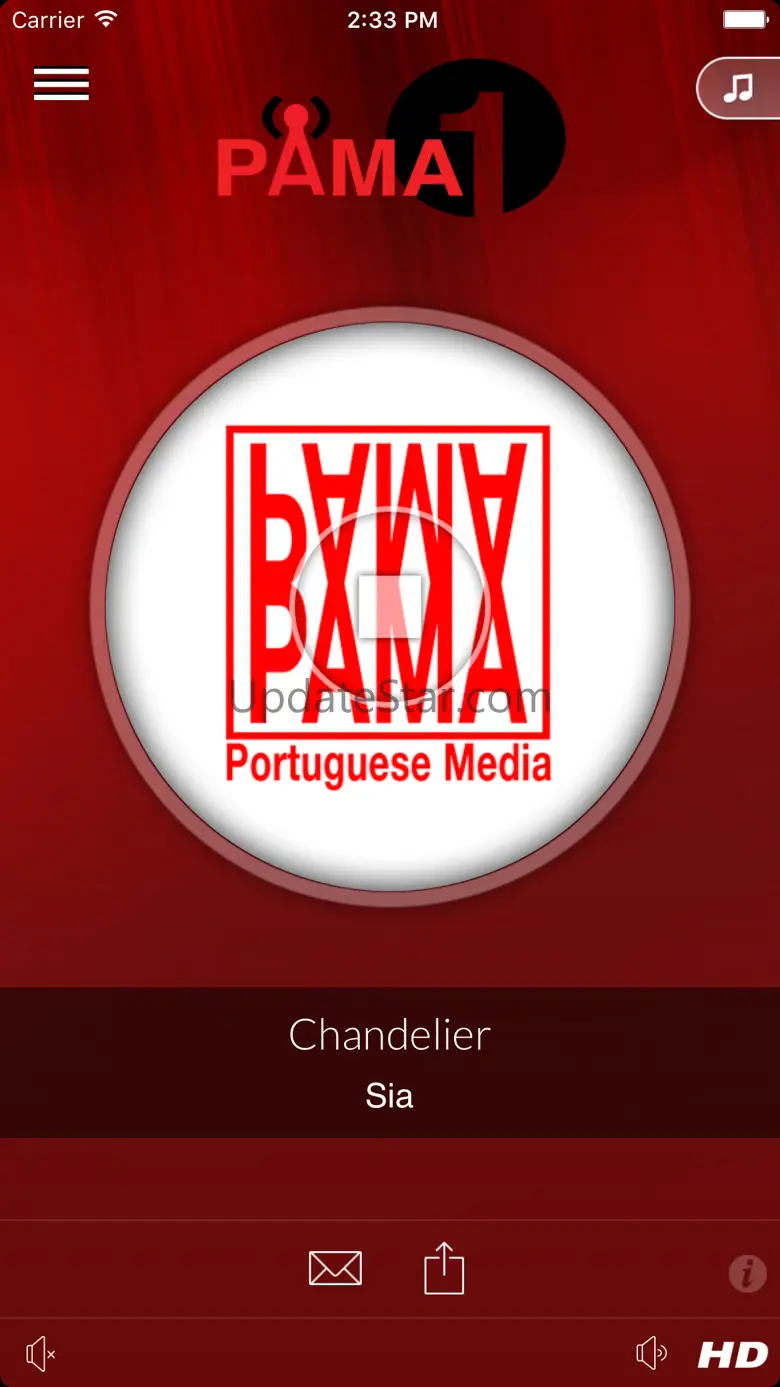Share the current song

pos(444,1269)
